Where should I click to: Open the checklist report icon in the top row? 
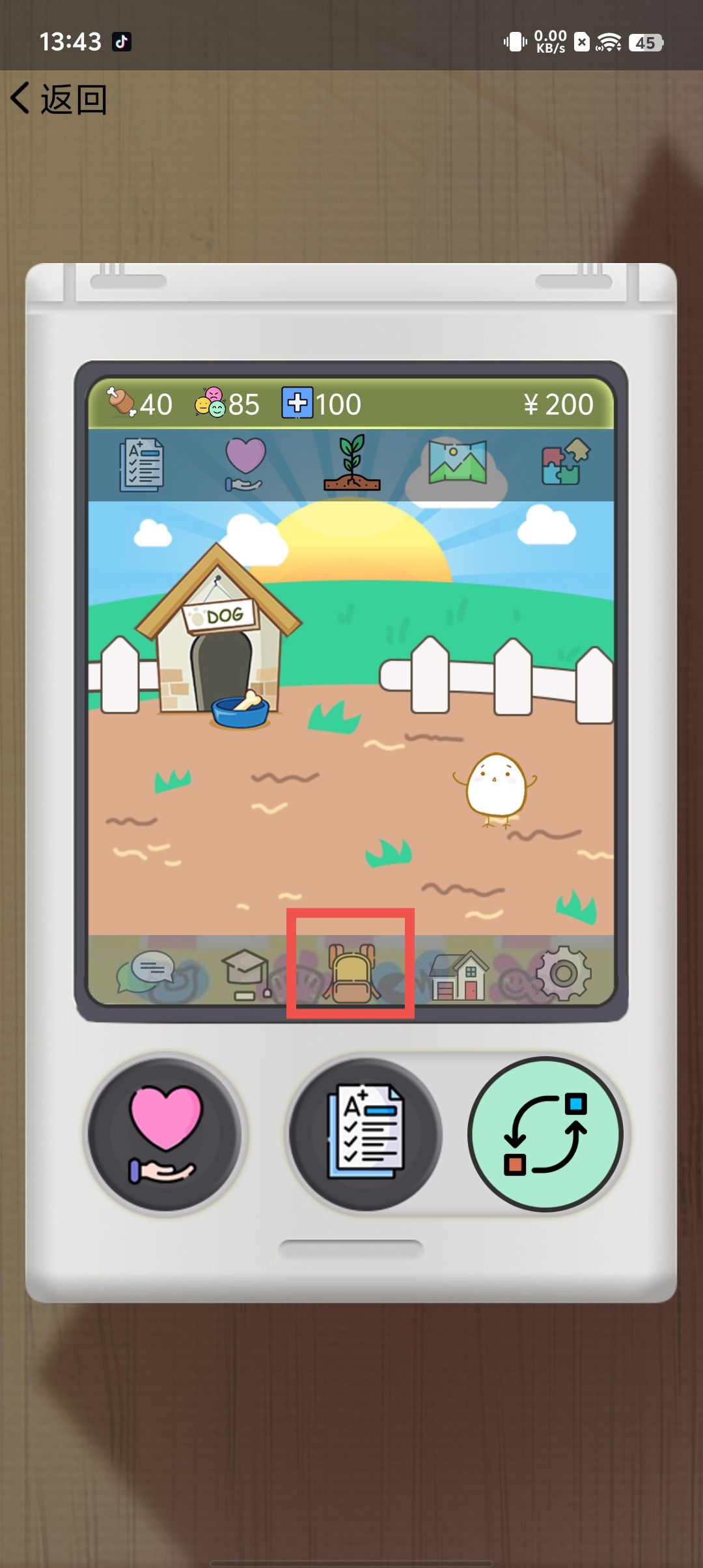point(141,465)
